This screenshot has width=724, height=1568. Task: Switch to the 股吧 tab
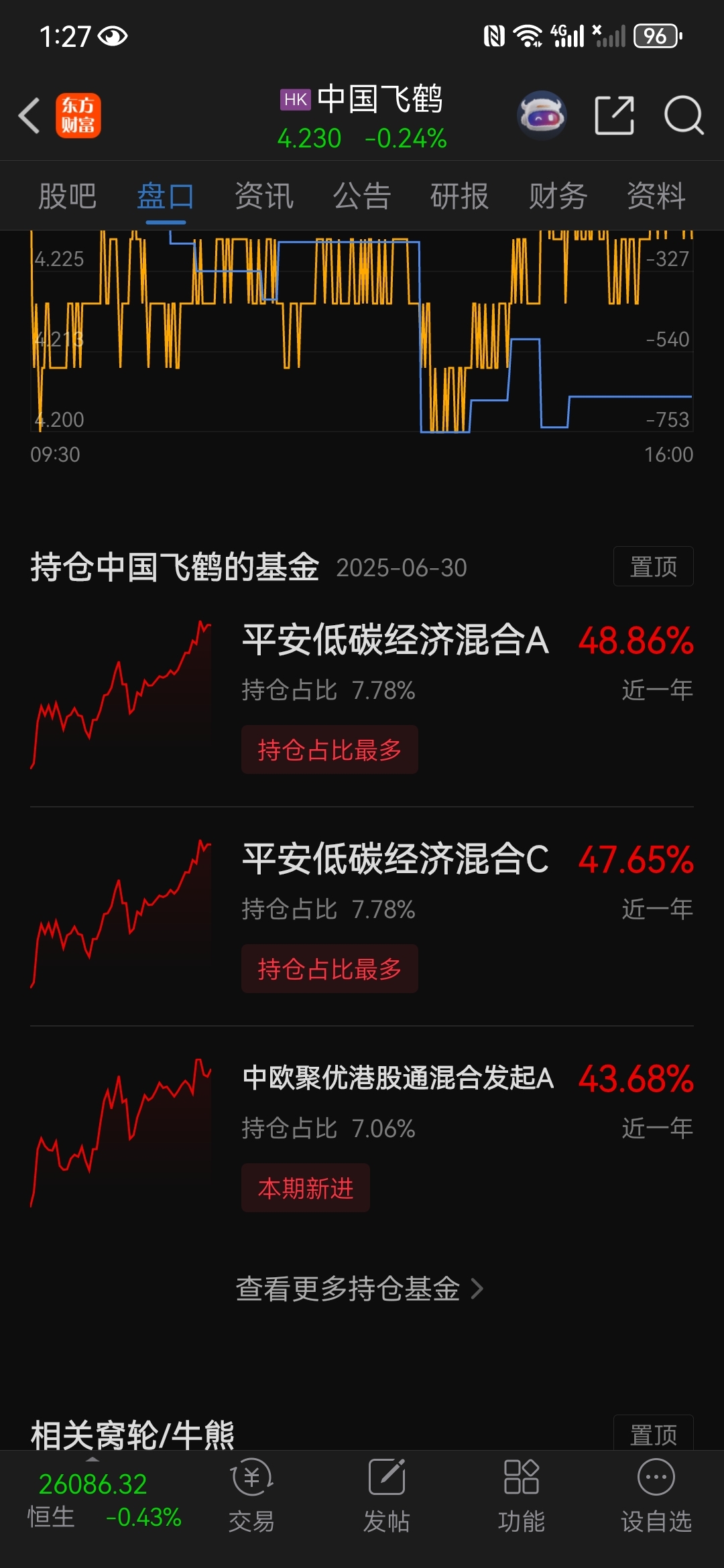67,196
